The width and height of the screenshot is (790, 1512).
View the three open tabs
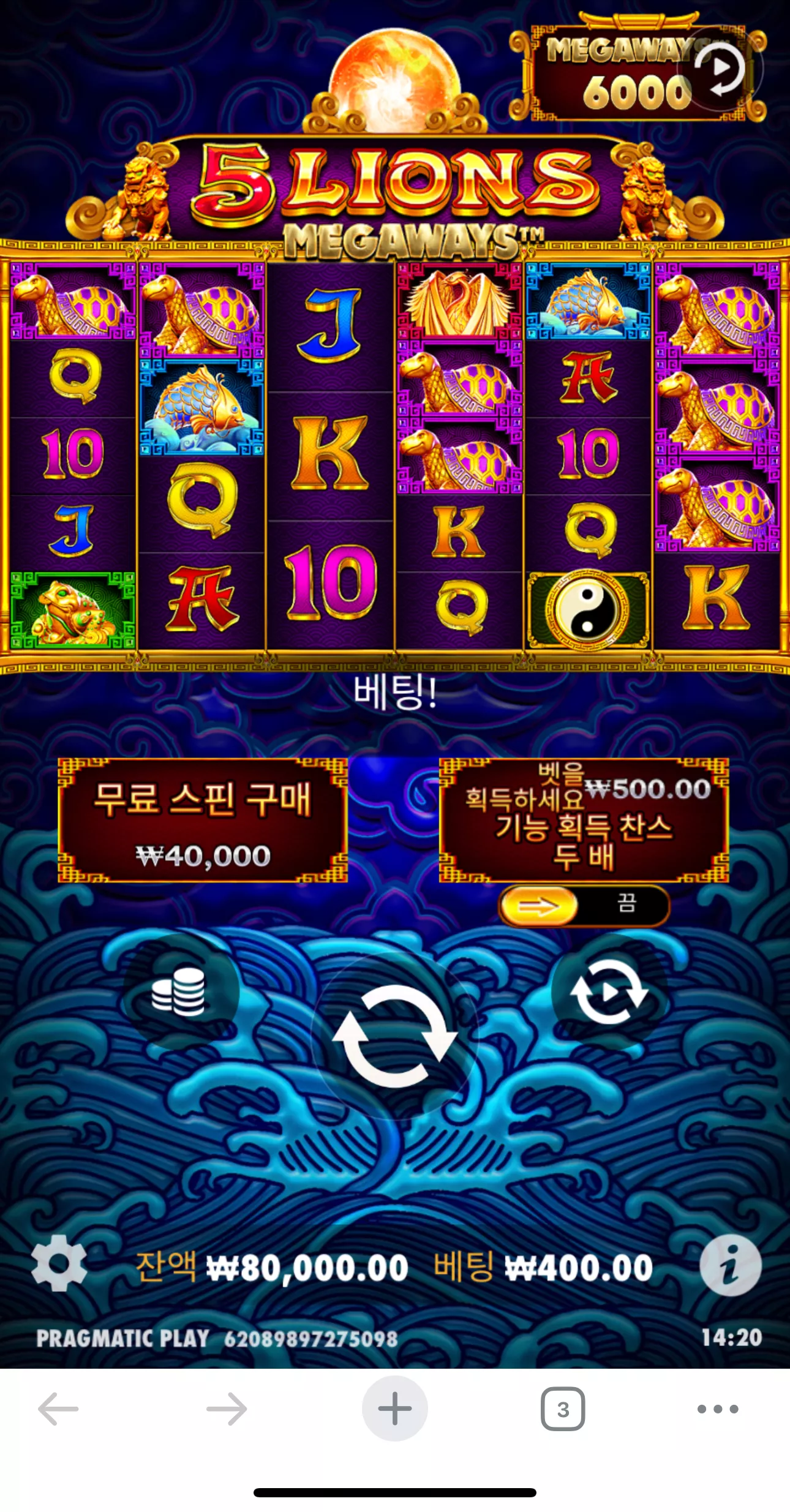tap(563, 1409)
